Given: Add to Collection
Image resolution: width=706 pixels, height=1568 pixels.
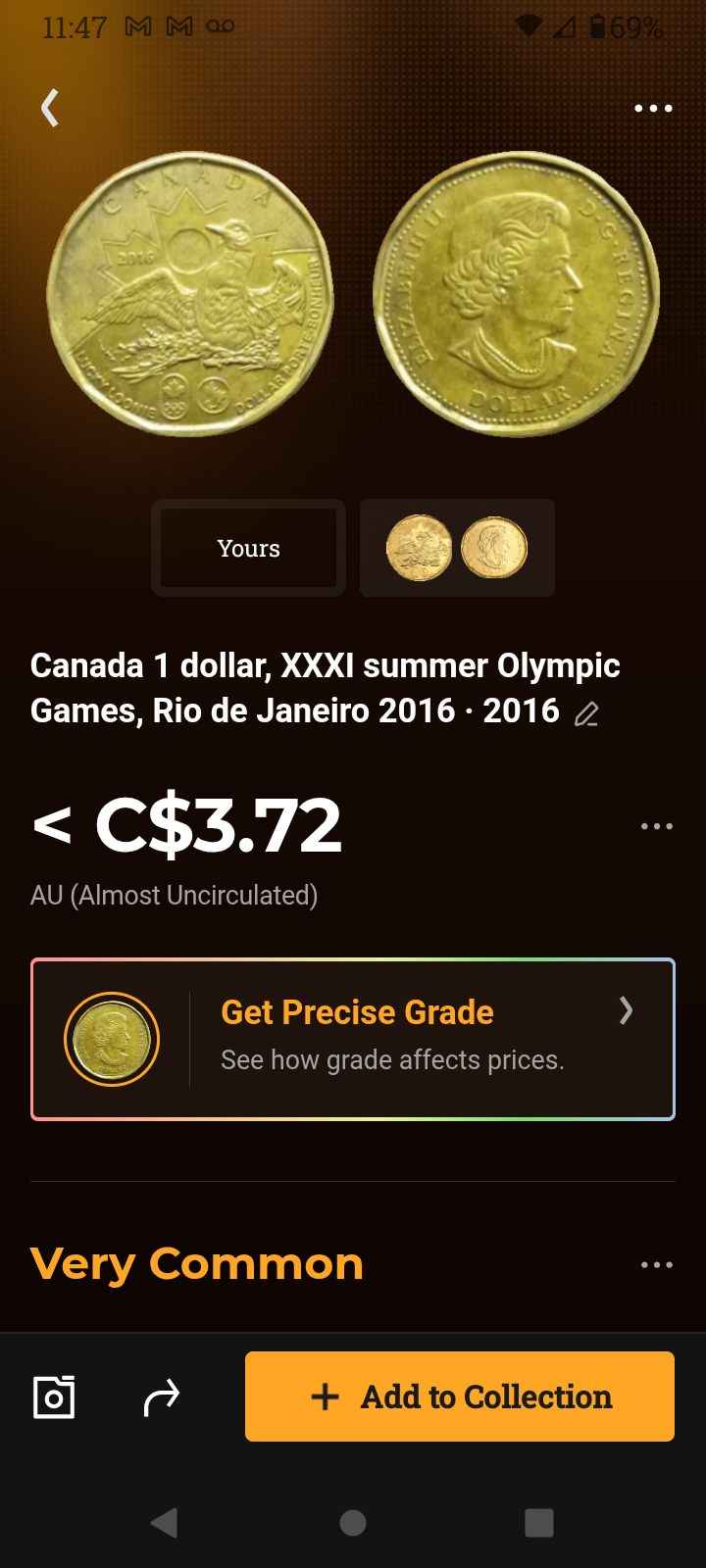Looking at the screenshot, I should point(460,1396).
